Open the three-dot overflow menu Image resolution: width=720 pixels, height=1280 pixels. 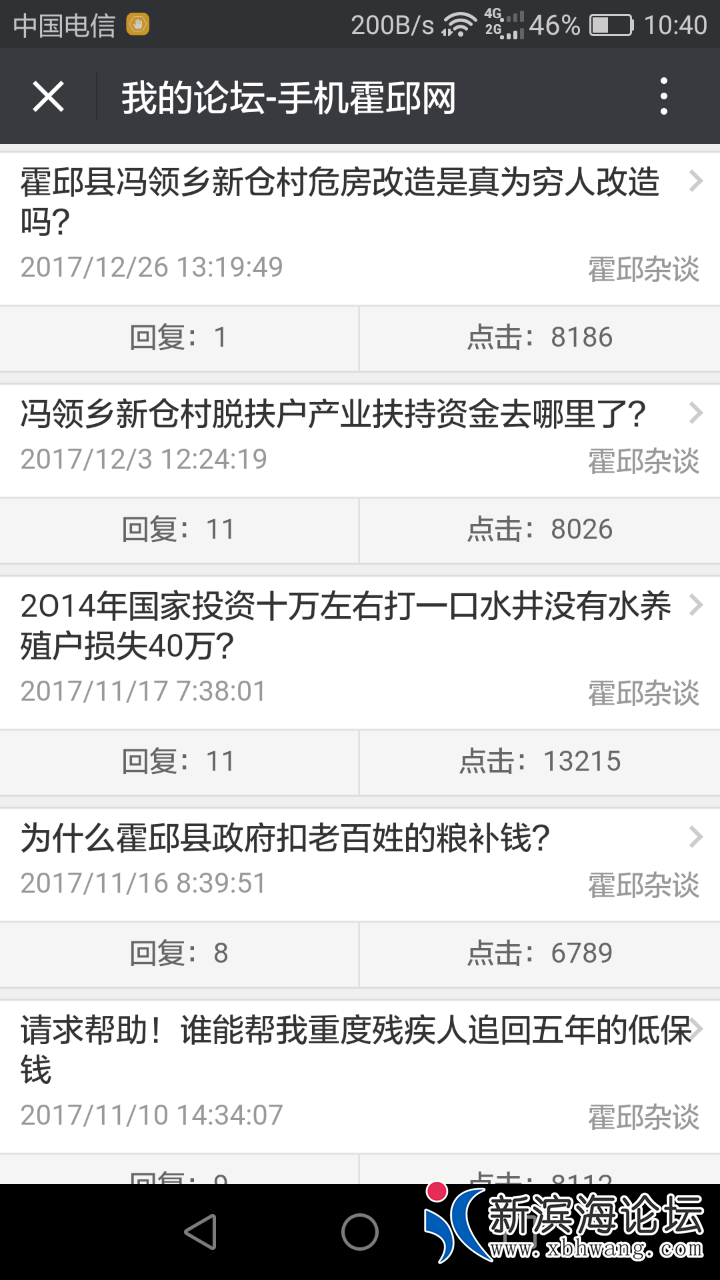[664, 97]
